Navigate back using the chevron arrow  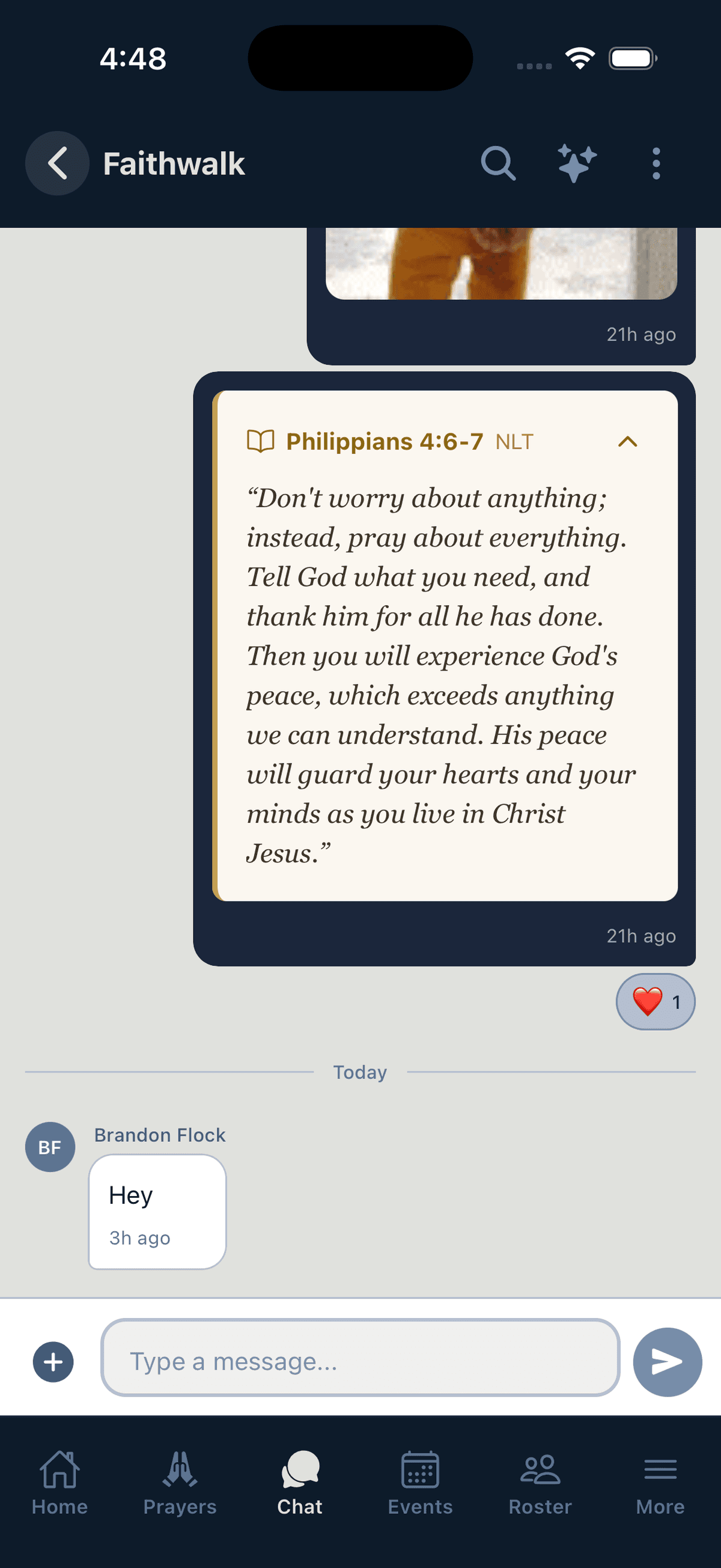[x=56, y=163]
